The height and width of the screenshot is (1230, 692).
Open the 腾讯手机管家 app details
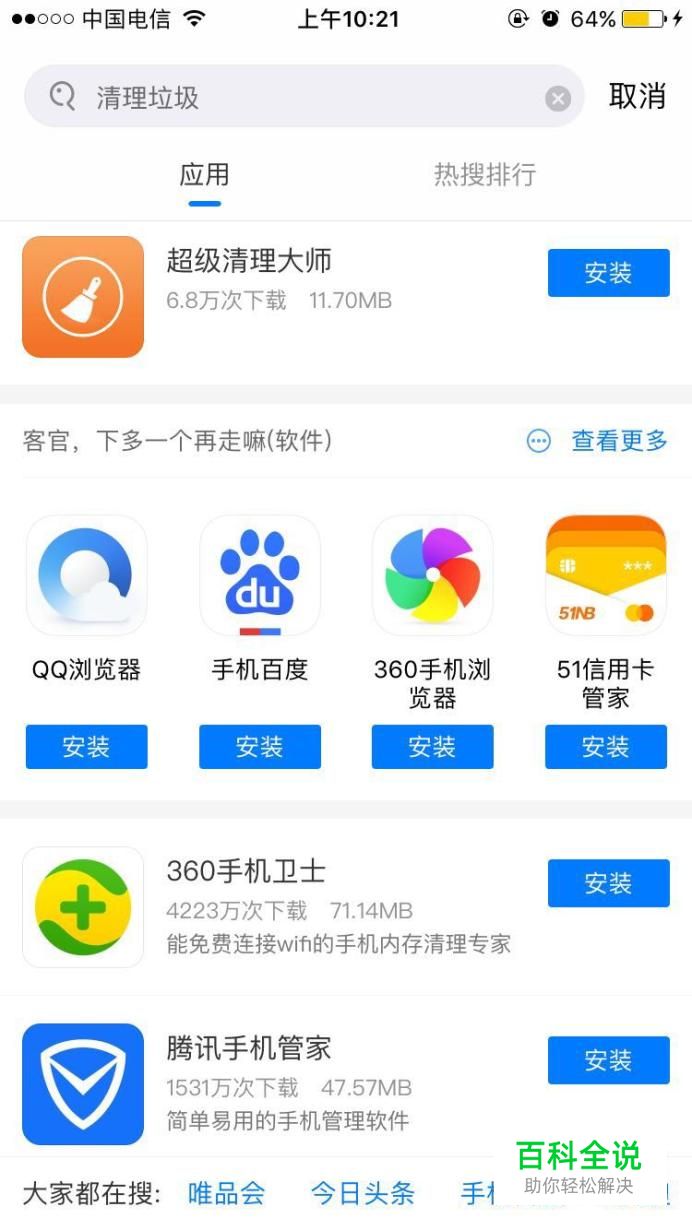248,1048
